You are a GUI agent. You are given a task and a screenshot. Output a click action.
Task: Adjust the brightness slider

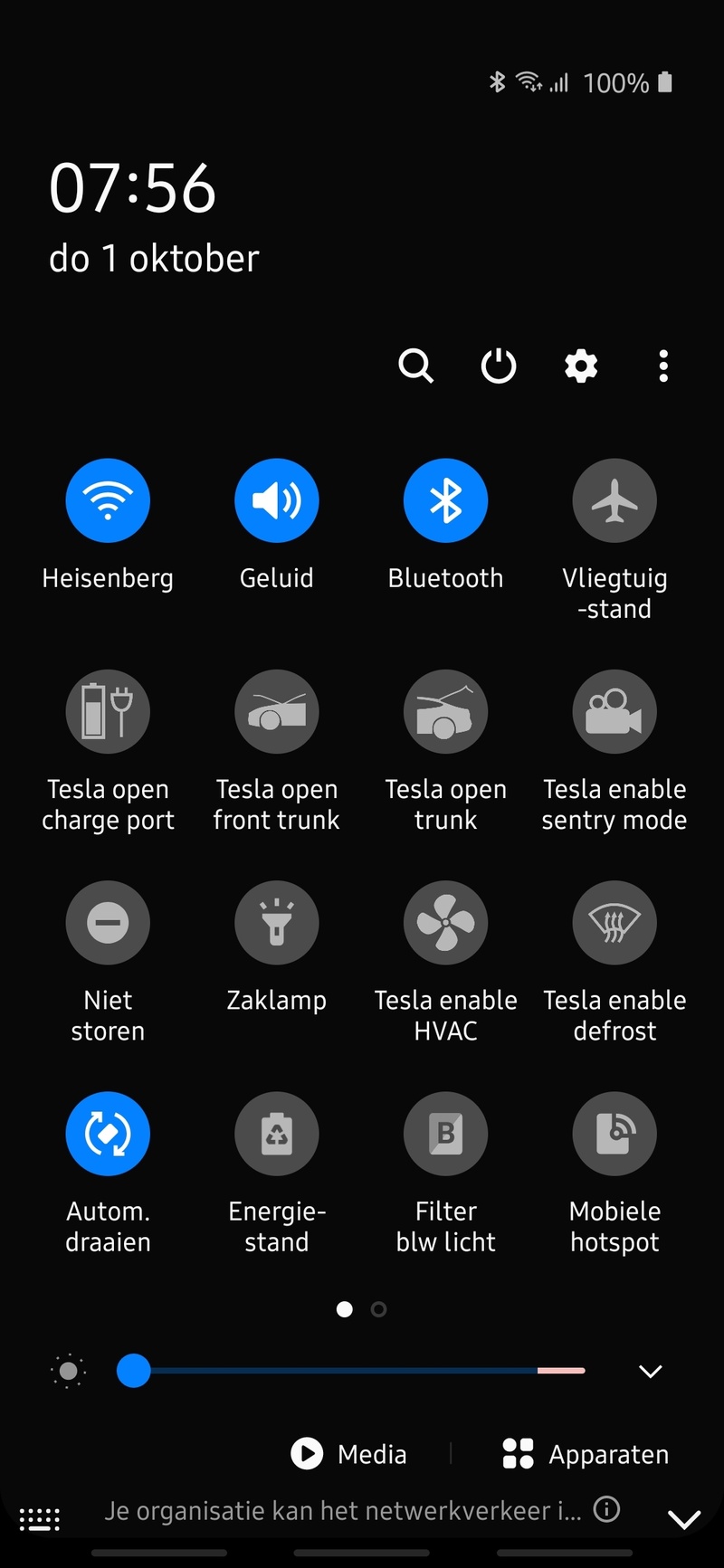click(x=134, y=1372)
